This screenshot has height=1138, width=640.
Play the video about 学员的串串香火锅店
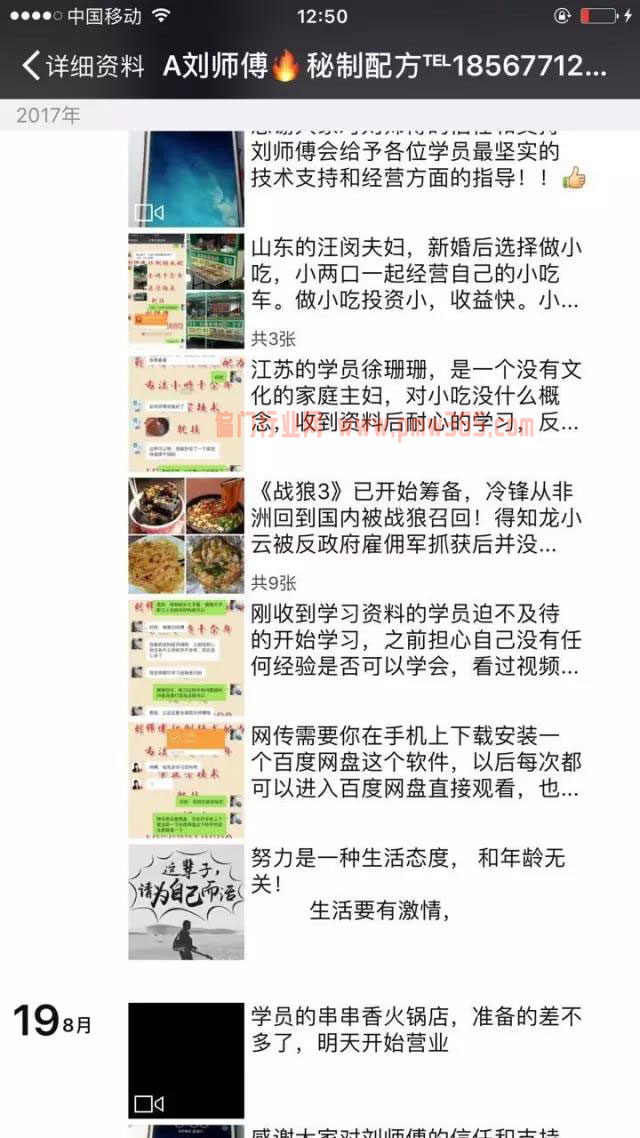pos(186,1060)
